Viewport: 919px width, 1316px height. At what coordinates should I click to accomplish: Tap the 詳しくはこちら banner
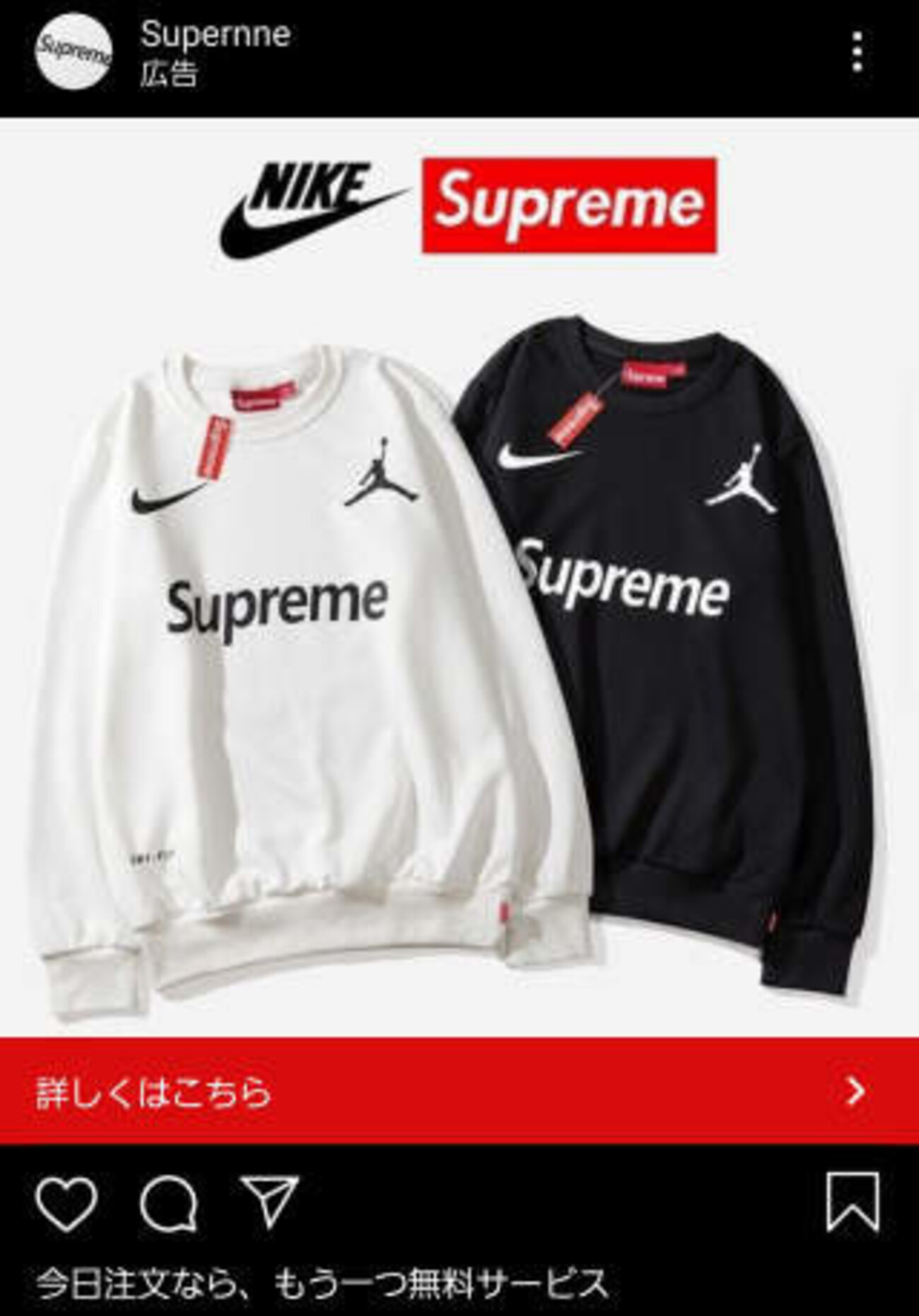click(x=459, y=1091)
